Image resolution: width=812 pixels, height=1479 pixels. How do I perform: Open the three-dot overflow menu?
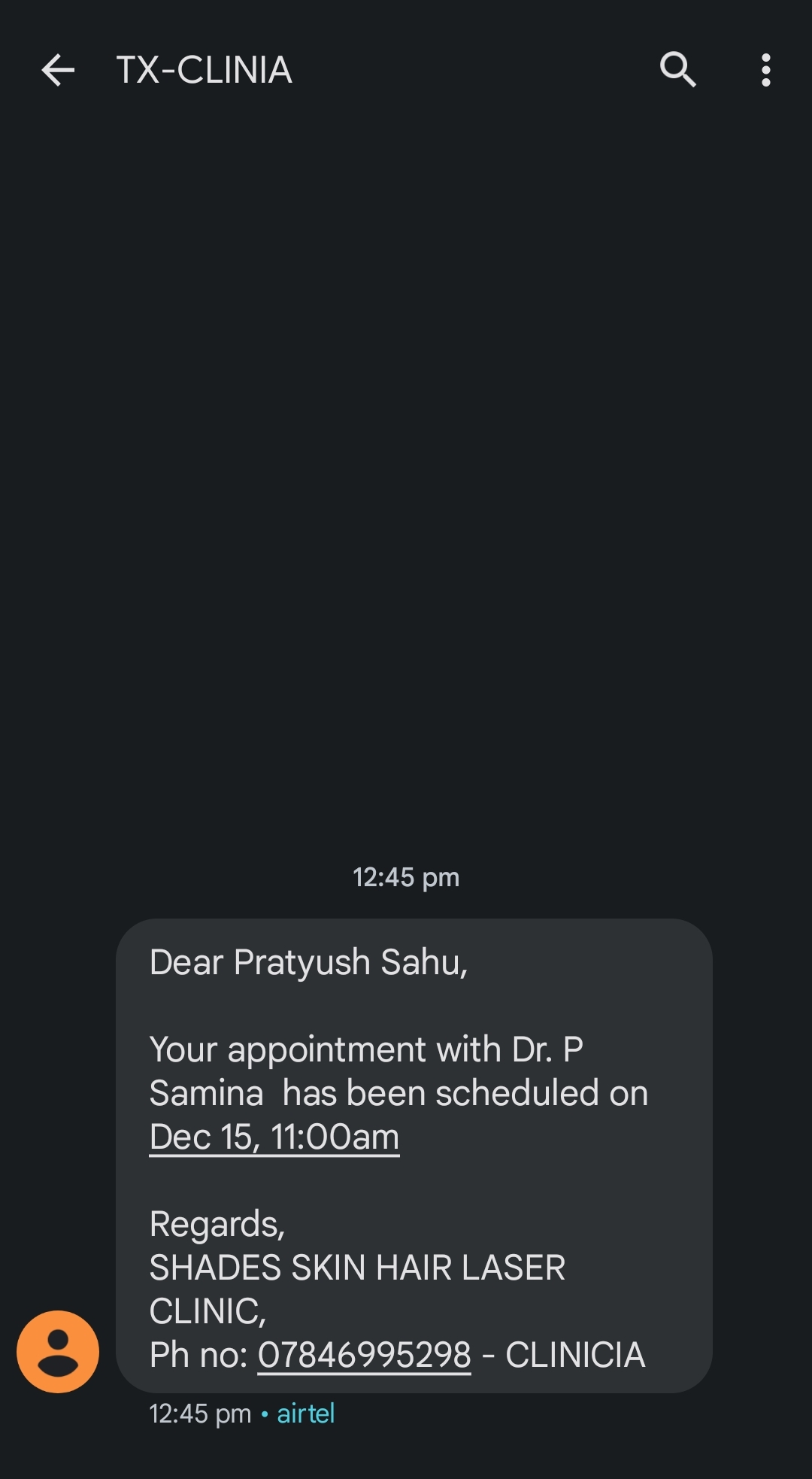click(765, 71)
